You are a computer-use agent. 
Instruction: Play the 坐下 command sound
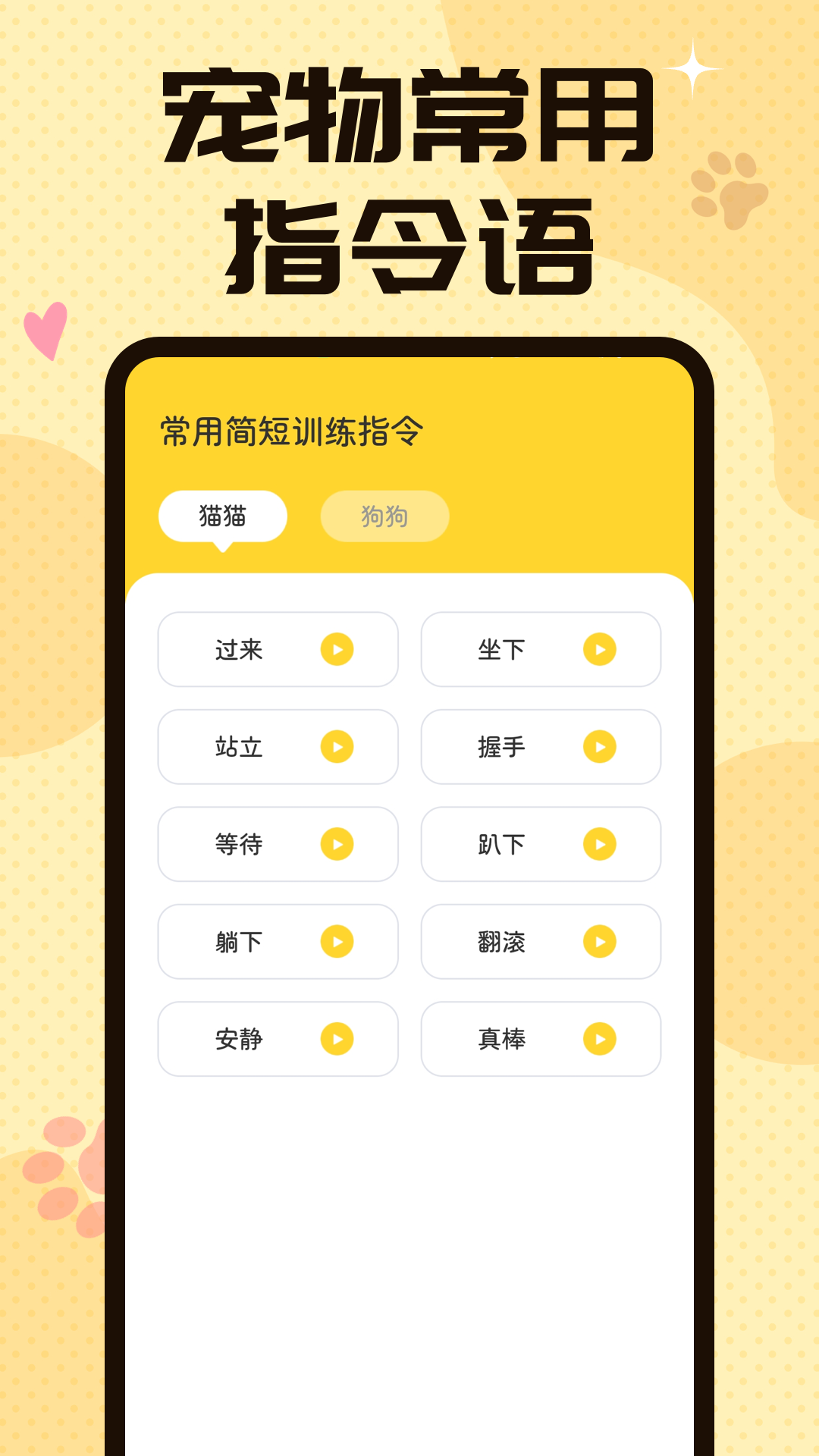601,650
